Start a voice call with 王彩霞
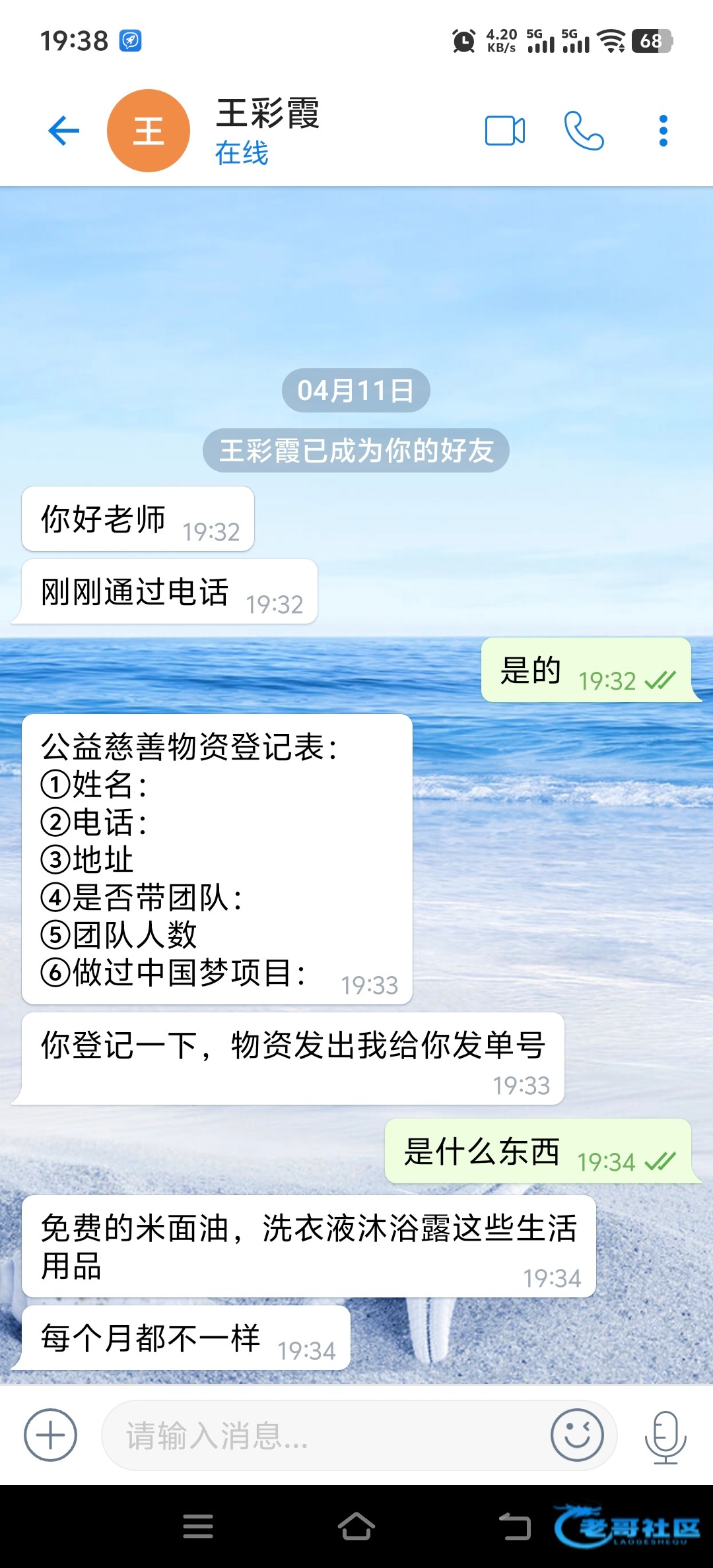The width and height of the screenshot is (713, 1568). (x=584, y=131)
